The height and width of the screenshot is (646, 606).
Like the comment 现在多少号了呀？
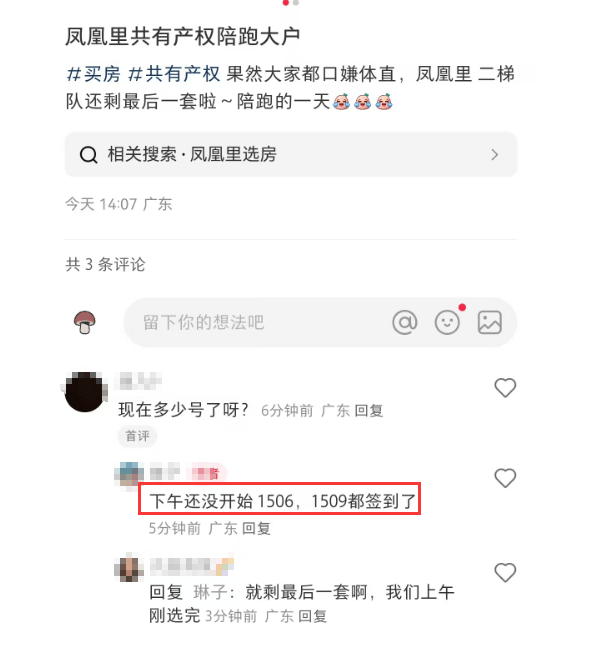pyautogui.click(x=505, y=388)
